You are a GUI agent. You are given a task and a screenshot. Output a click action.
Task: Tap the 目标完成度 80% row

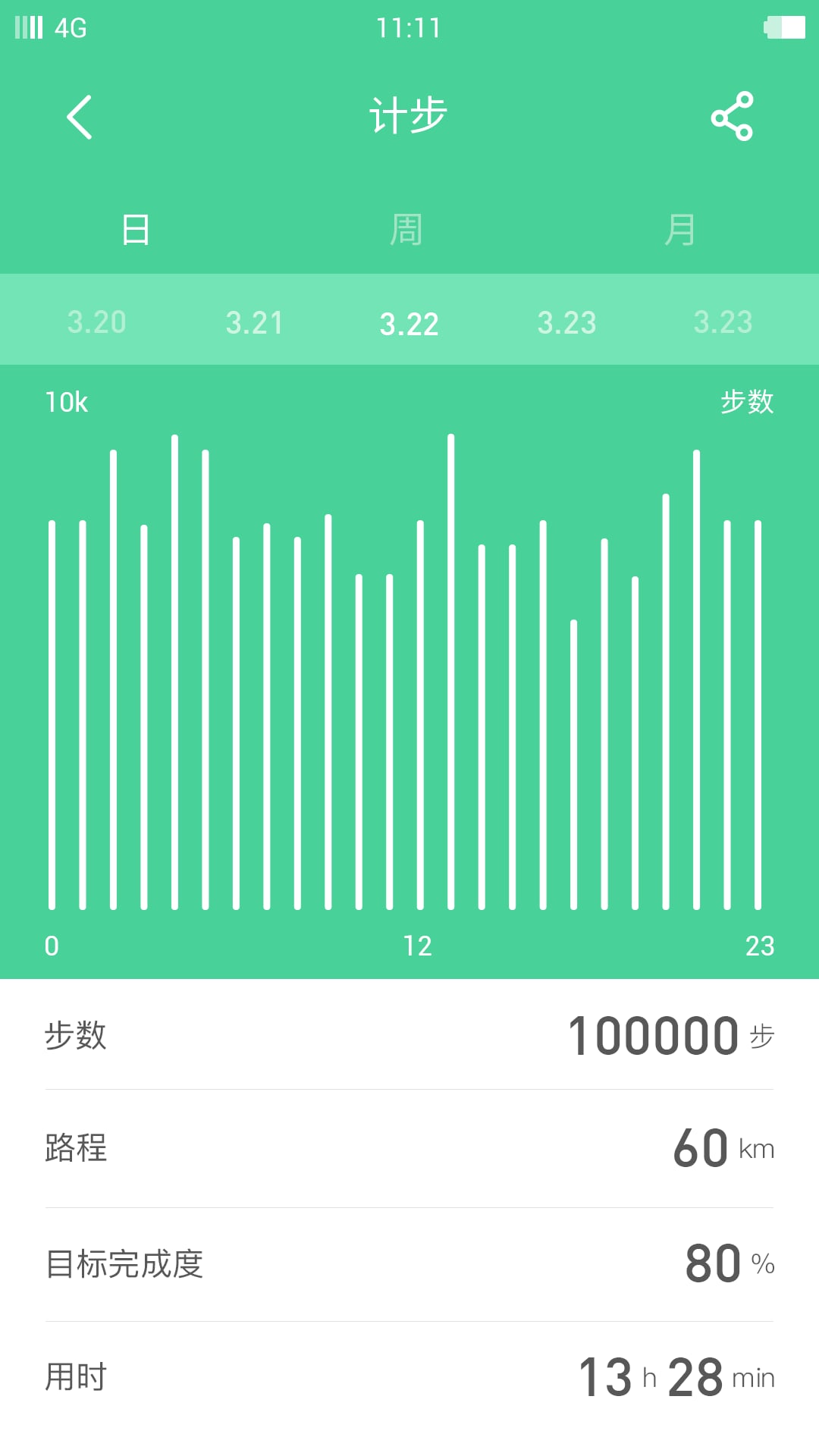(409, 1263)
